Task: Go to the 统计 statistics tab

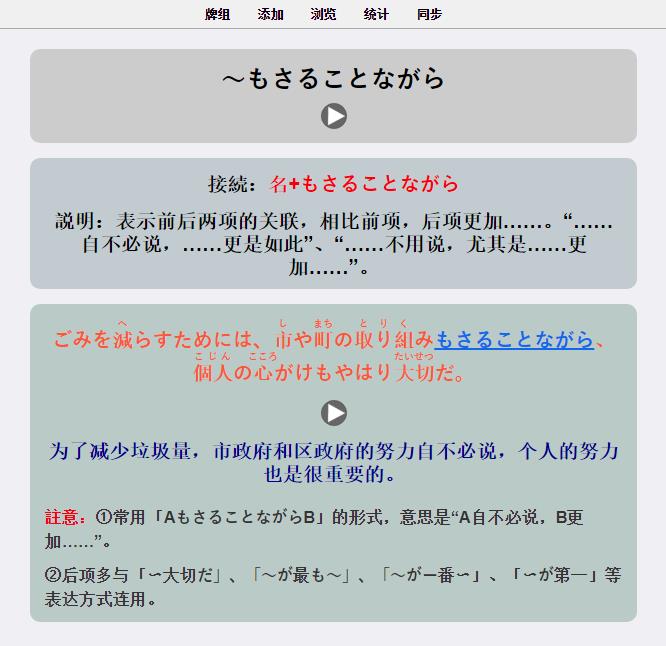Action: point(376,14)
